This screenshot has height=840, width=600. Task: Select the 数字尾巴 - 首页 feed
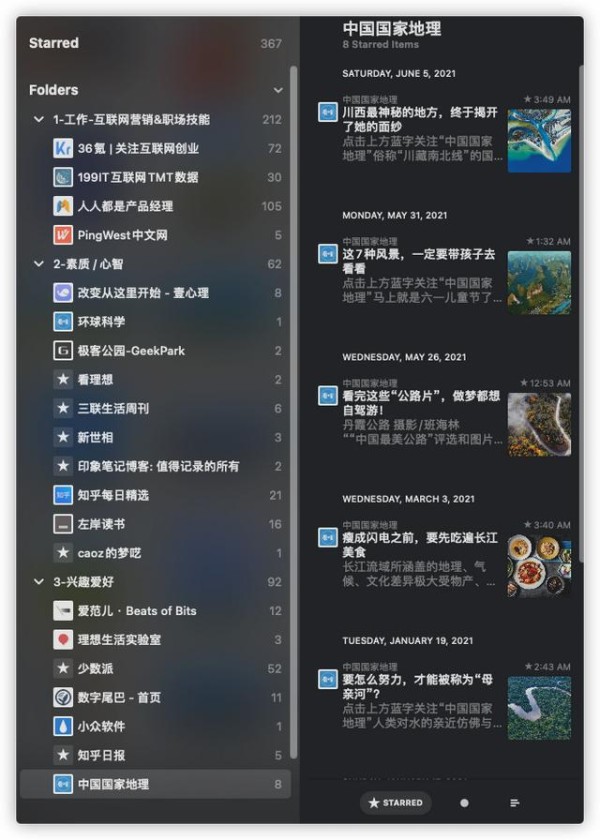pos(119,698)
